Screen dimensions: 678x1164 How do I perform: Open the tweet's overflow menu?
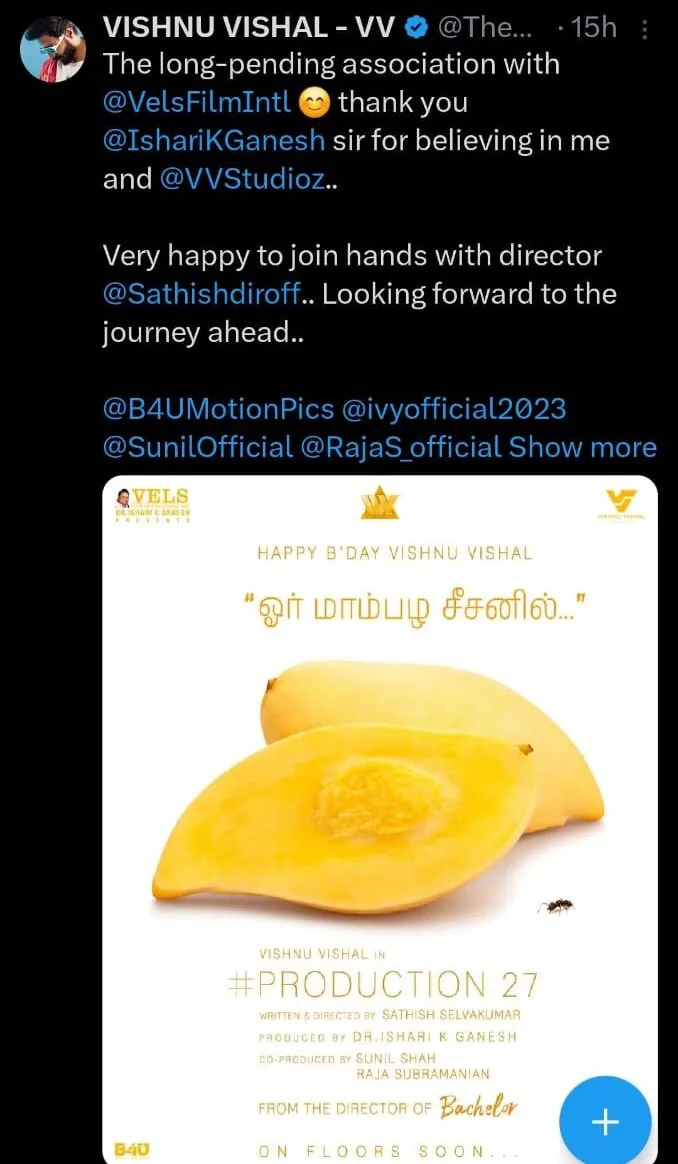tap(645, 30)
